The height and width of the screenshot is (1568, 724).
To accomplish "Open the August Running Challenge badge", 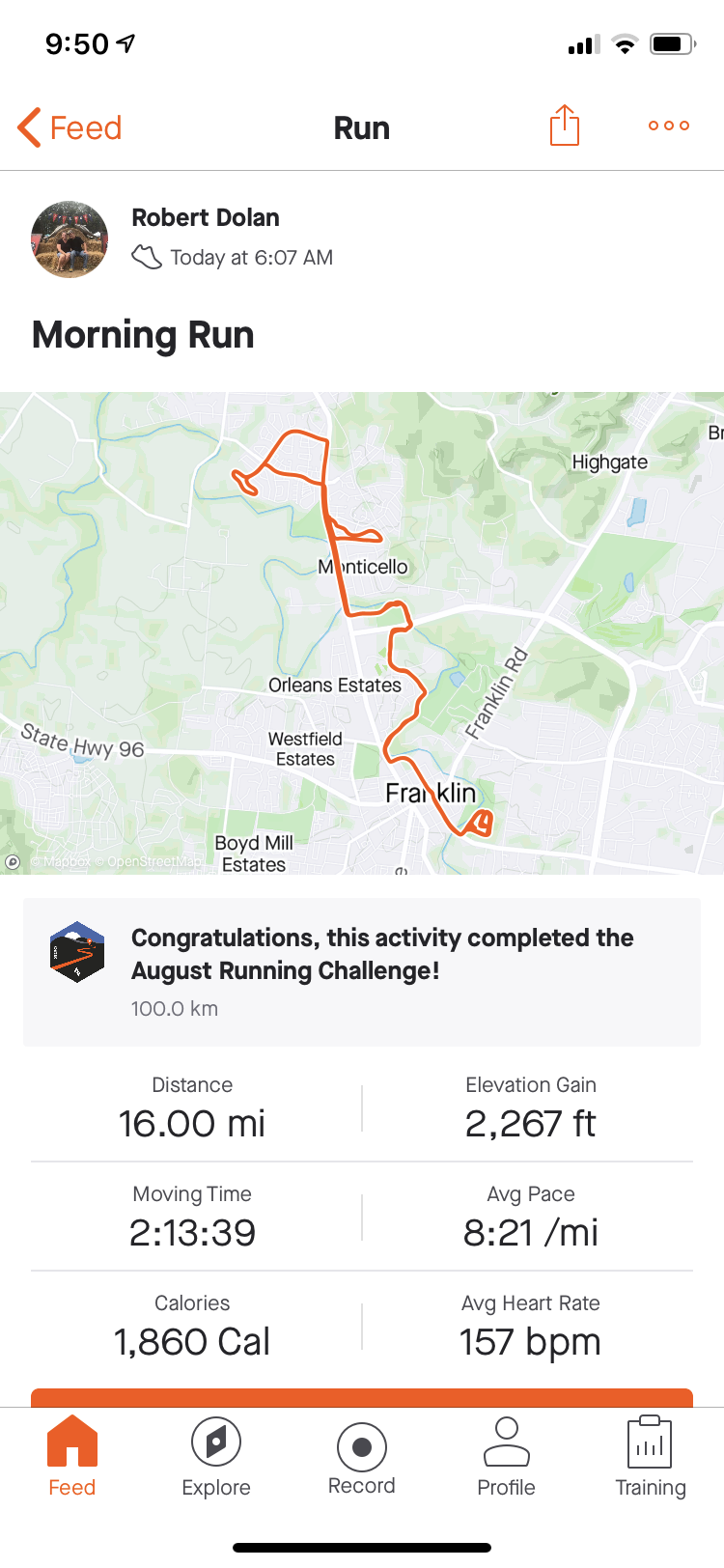I will pos(77,951).
